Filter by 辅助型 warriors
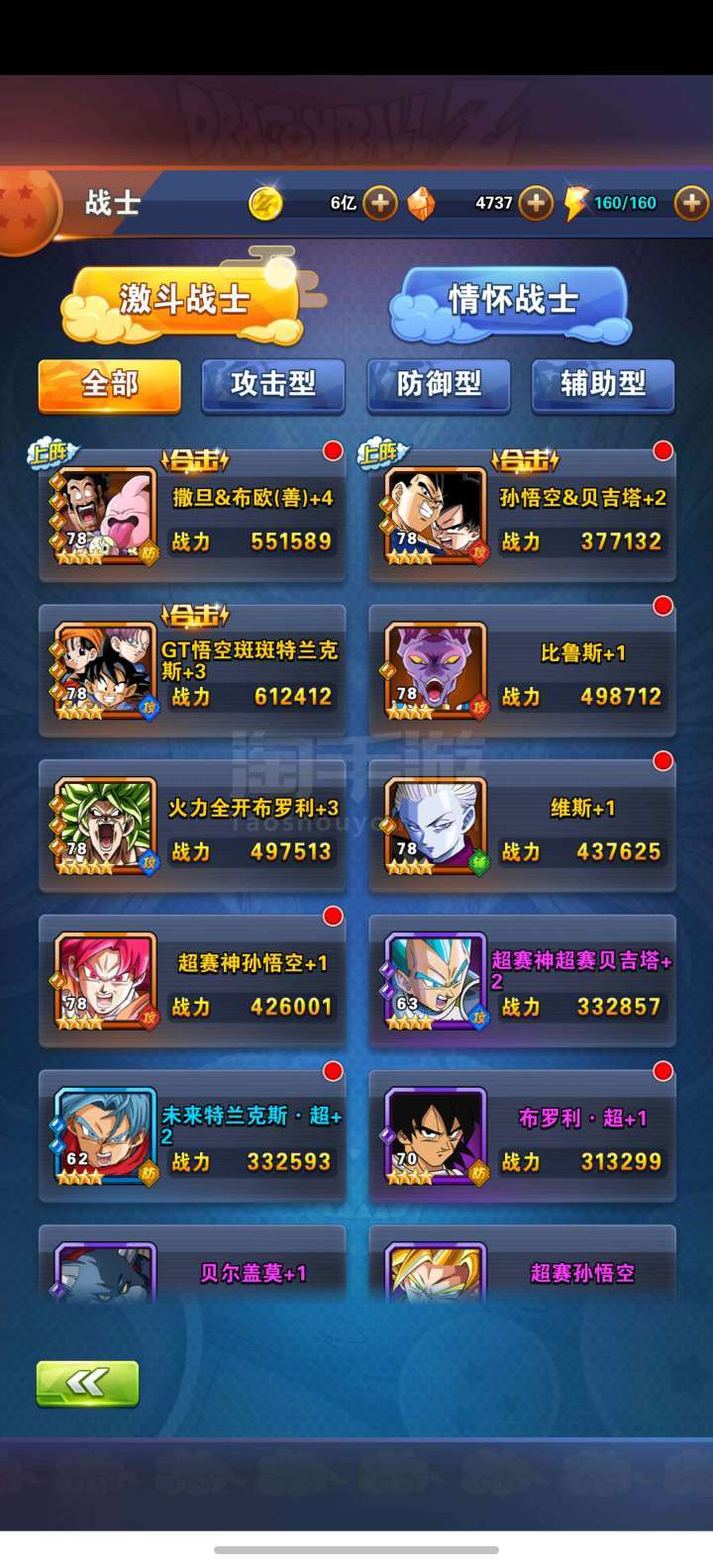The image size is (713, 1568). point(603,385)
